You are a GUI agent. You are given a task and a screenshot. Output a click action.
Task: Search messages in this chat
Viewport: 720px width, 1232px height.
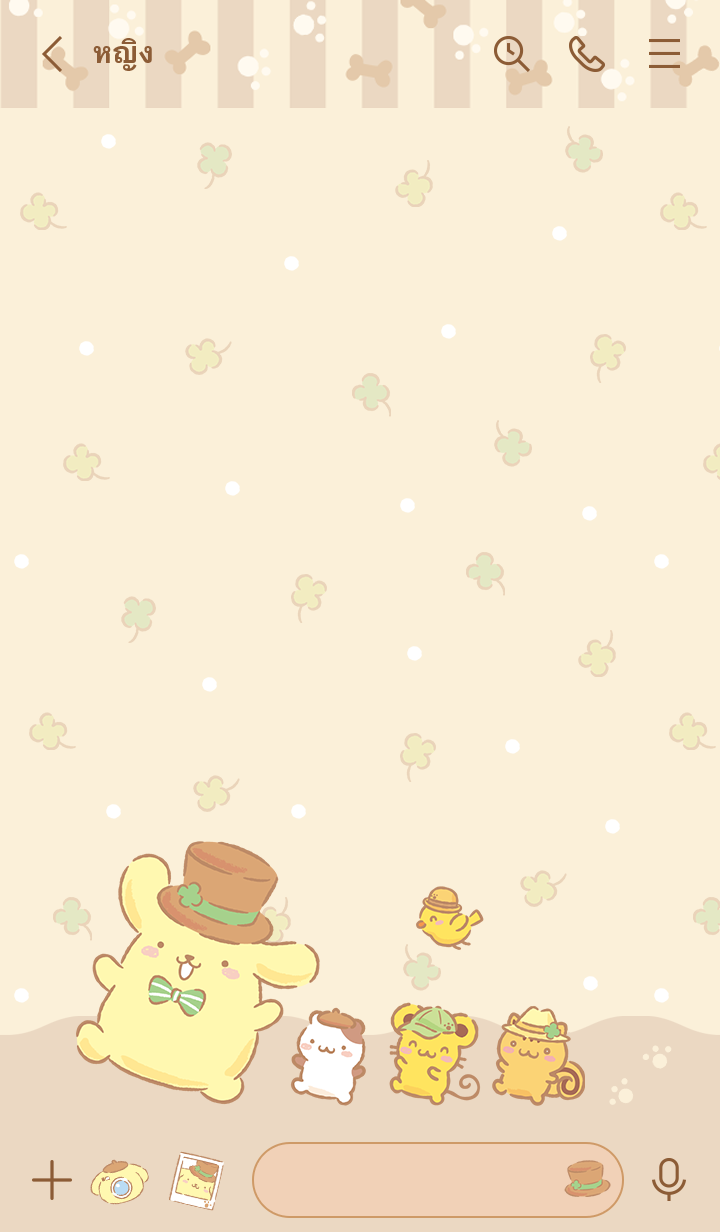pyautogui.click(x=511, y=54)
